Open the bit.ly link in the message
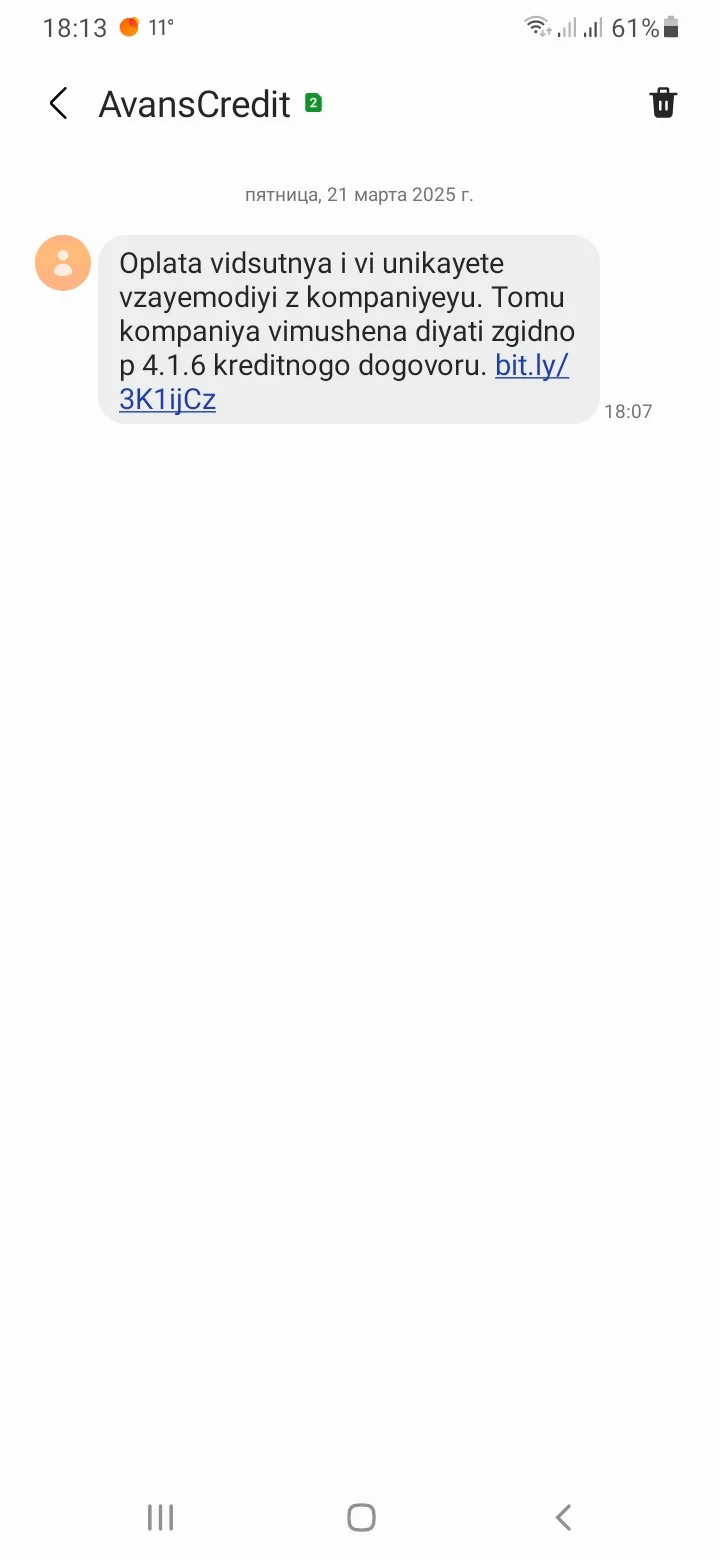This screenshot has width=720, height=1560. point(531,366)
